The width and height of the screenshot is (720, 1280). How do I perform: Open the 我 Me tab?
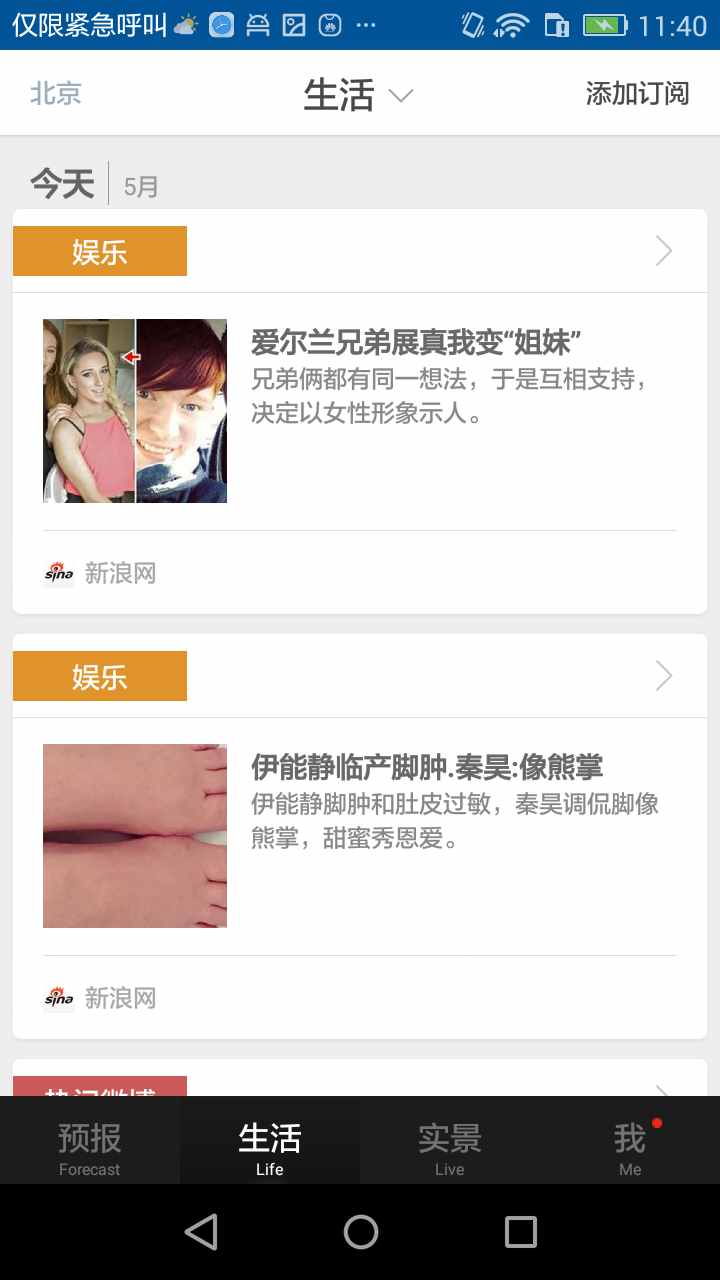tap(630, 1146)
